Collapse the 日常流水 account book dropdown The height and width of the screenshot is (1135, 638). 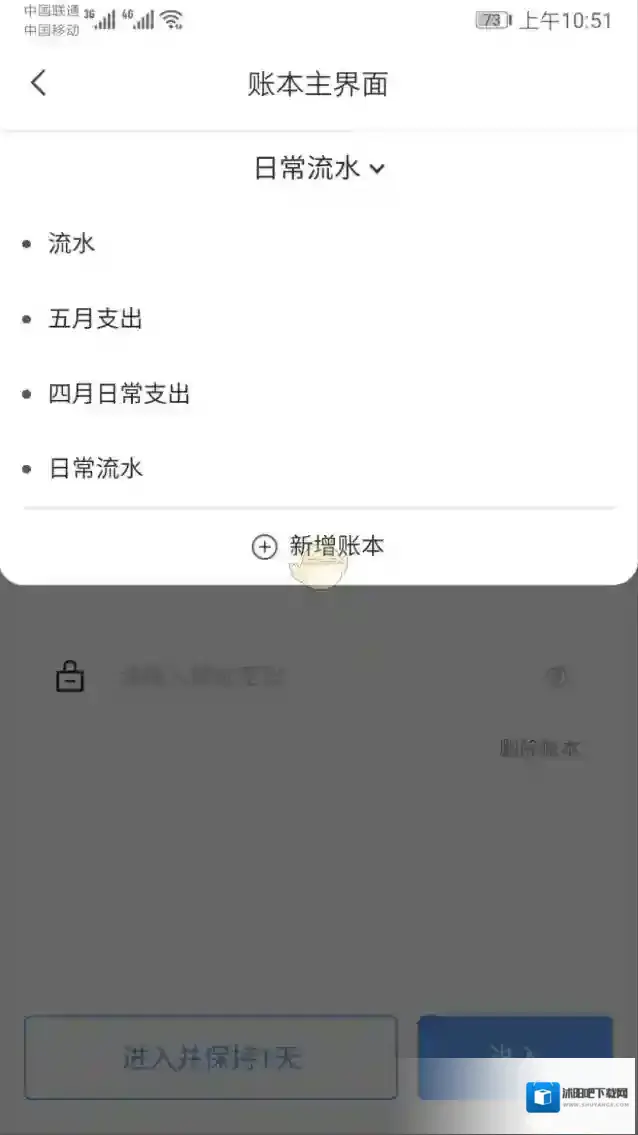coord(319,169)
